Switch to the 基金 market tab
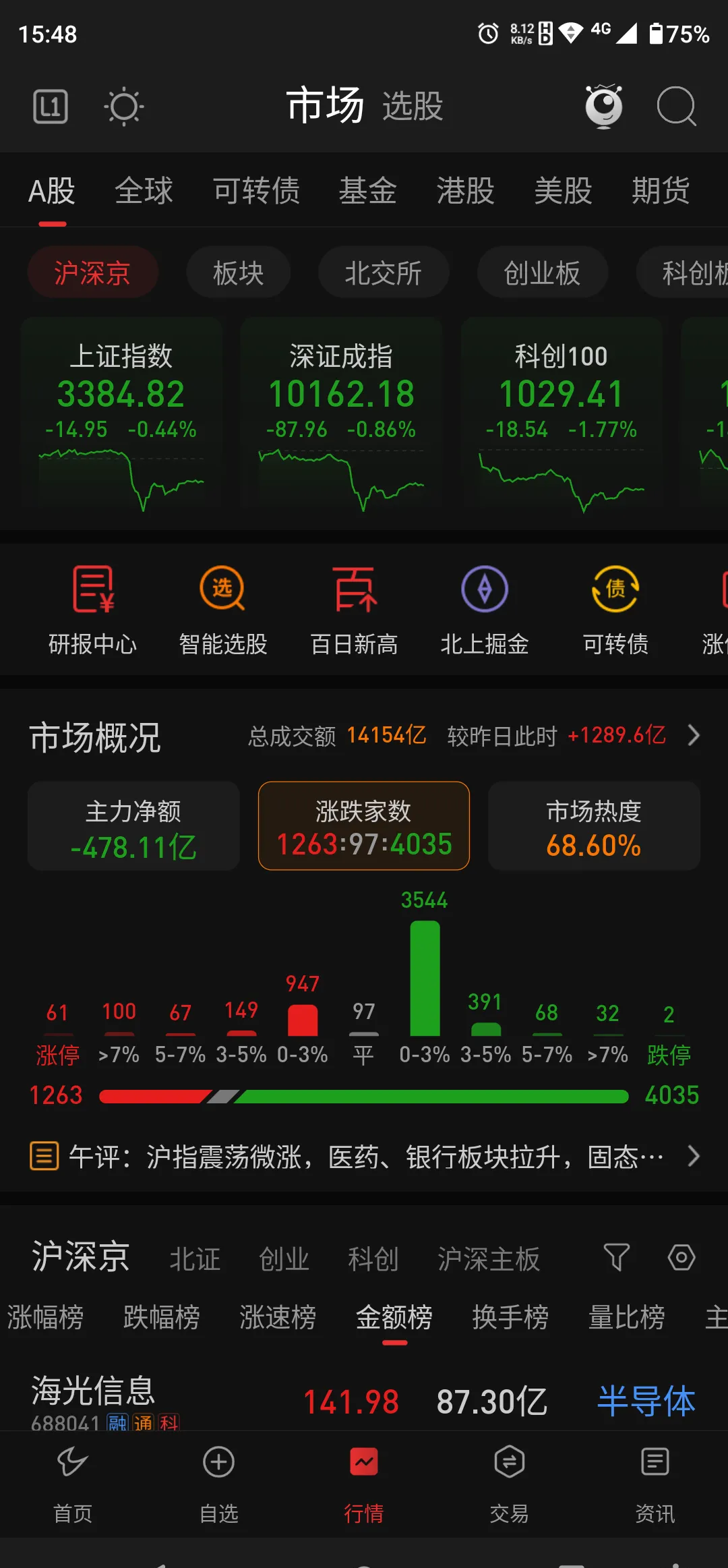The image size is (728, 1568). (367, 191)
